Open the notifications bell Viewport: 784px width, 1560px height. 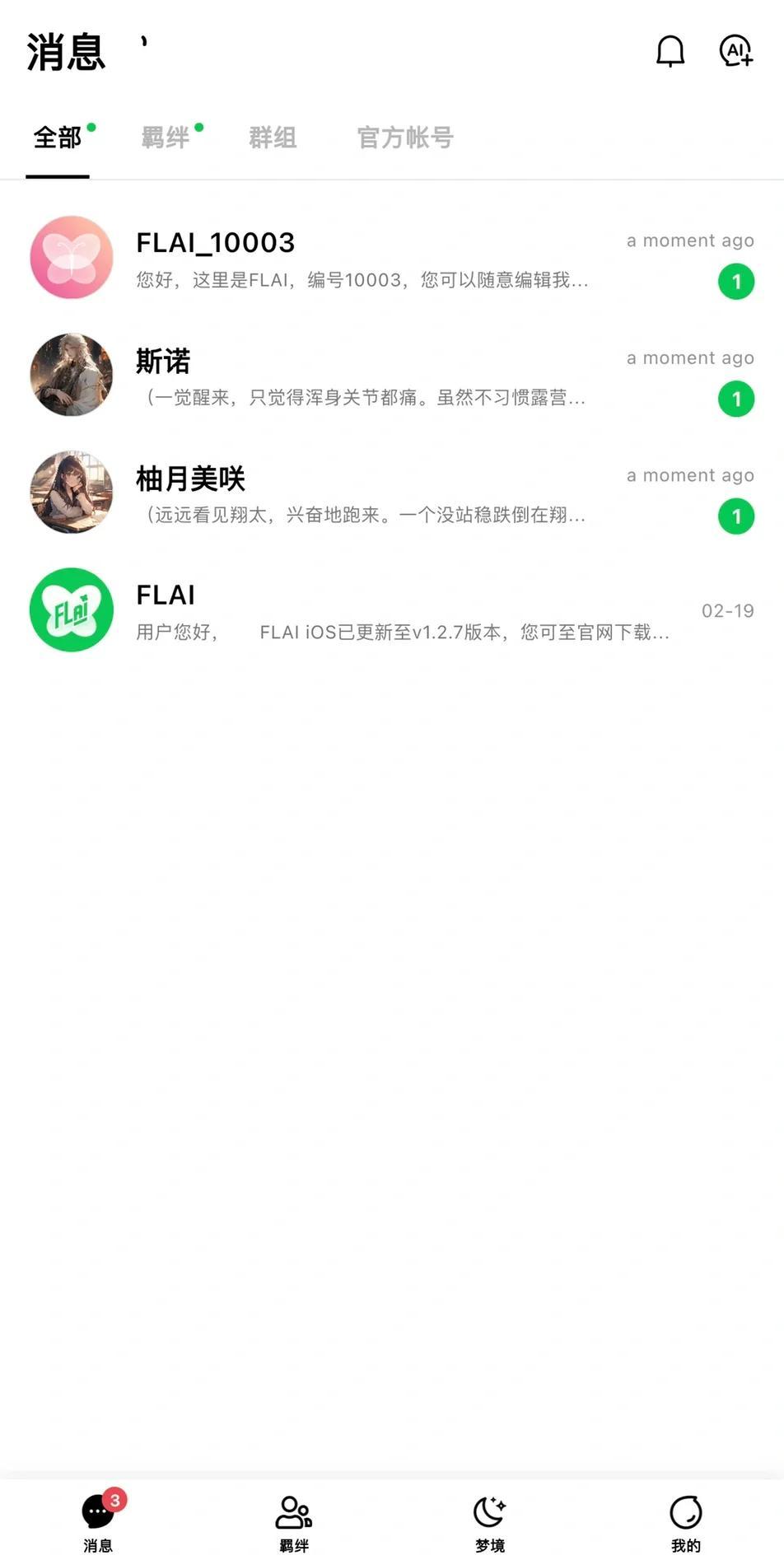670,51
